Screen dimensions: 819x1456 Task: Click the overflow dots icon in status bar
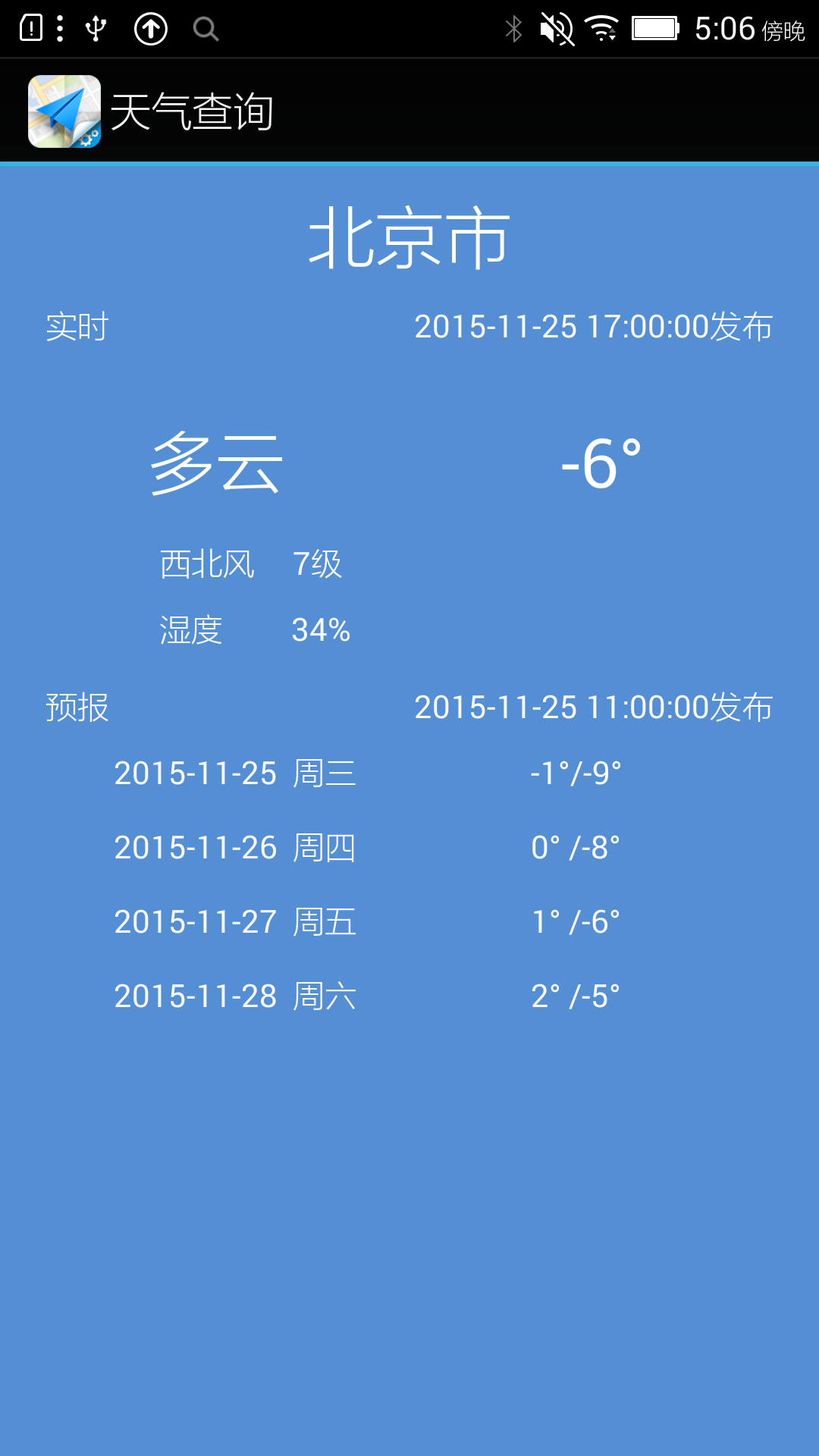pyautogui.click(x=59, y=29)
